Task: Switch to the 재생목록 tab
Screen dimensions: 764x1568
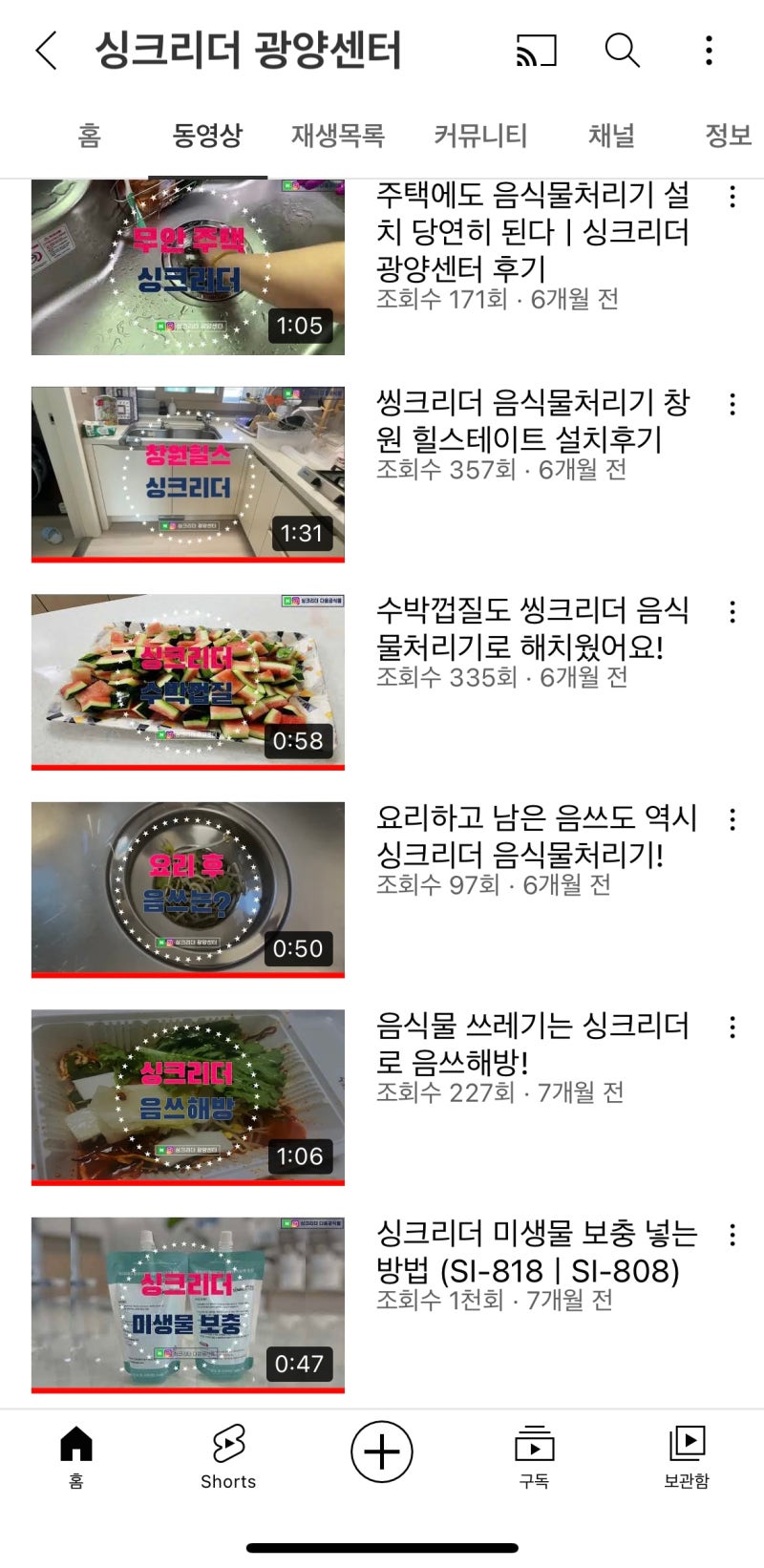Action: click(337, 136)
